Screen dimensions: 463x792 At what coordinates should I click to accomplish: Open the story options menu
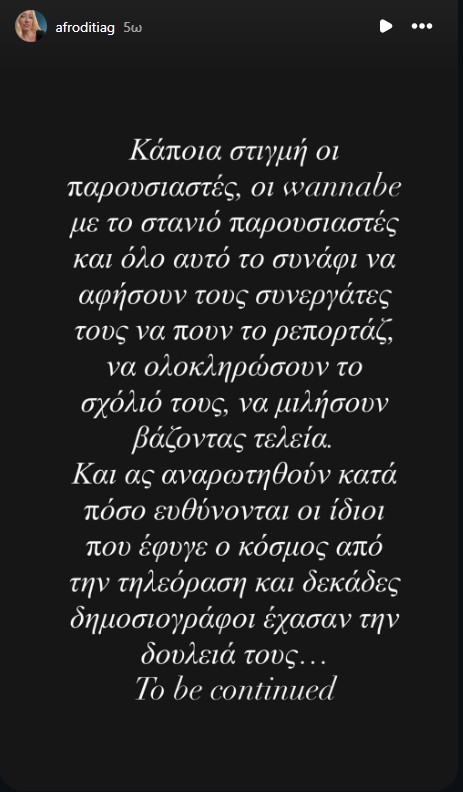click(422, 26)
